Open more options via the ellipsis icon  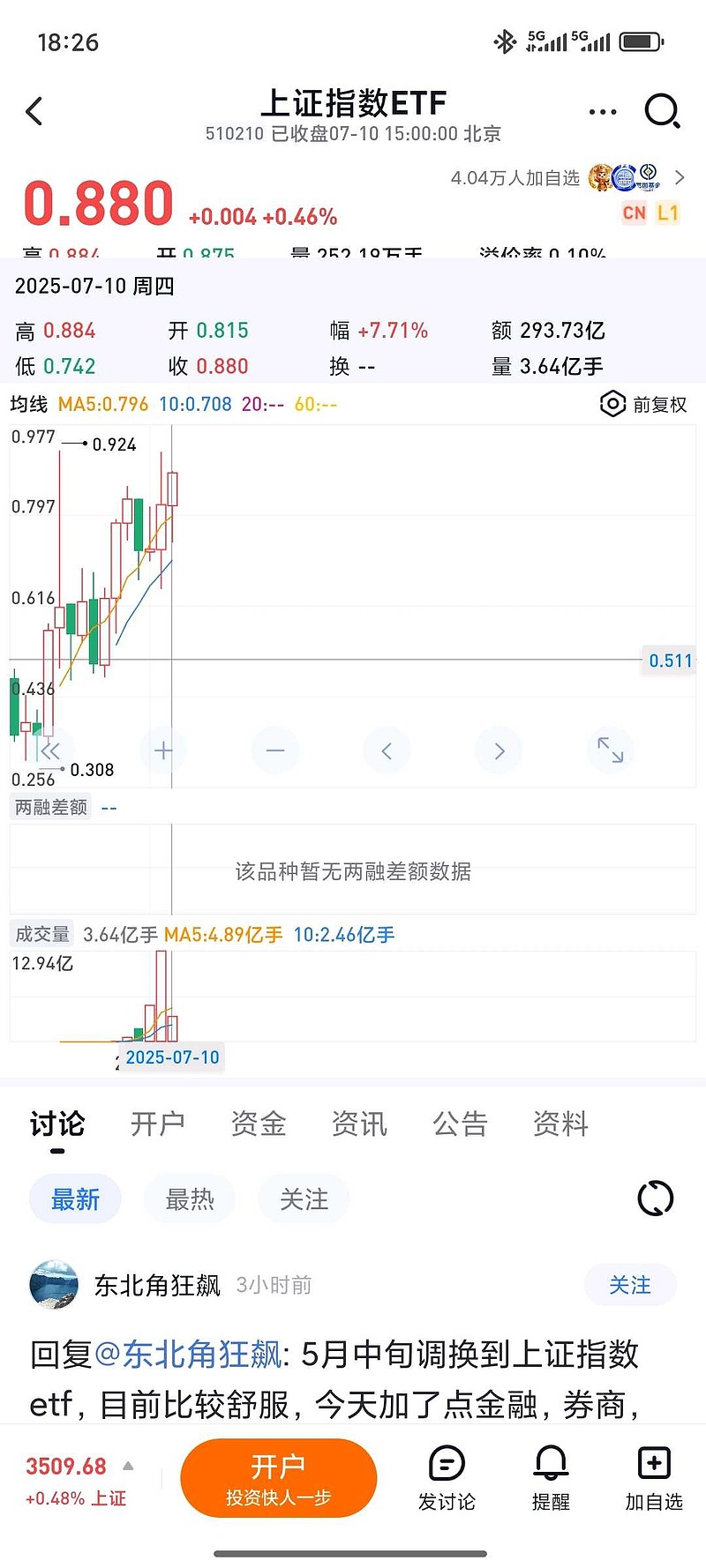coord(603,112)
